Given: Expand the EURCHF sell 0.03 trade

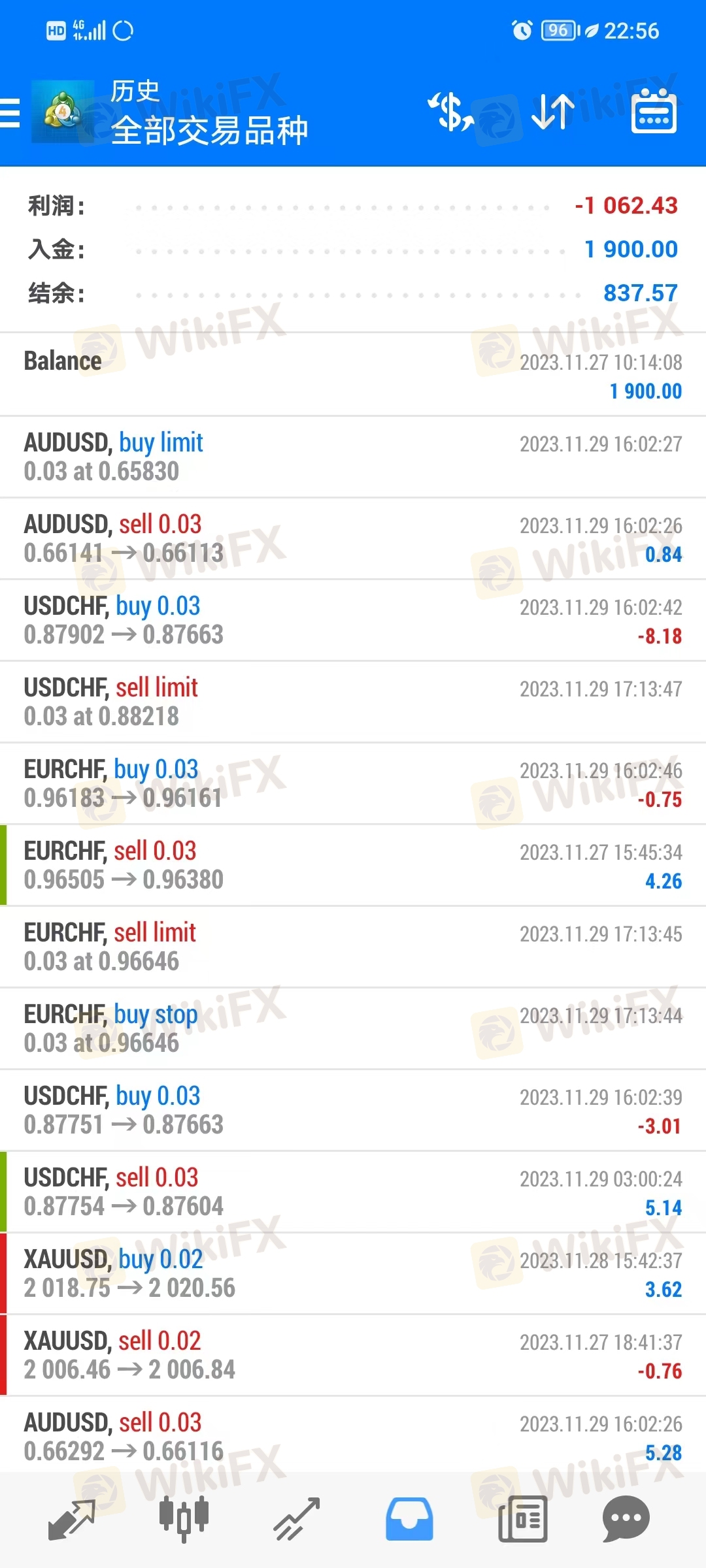Looking at the screenshot, I should (353, 865).
